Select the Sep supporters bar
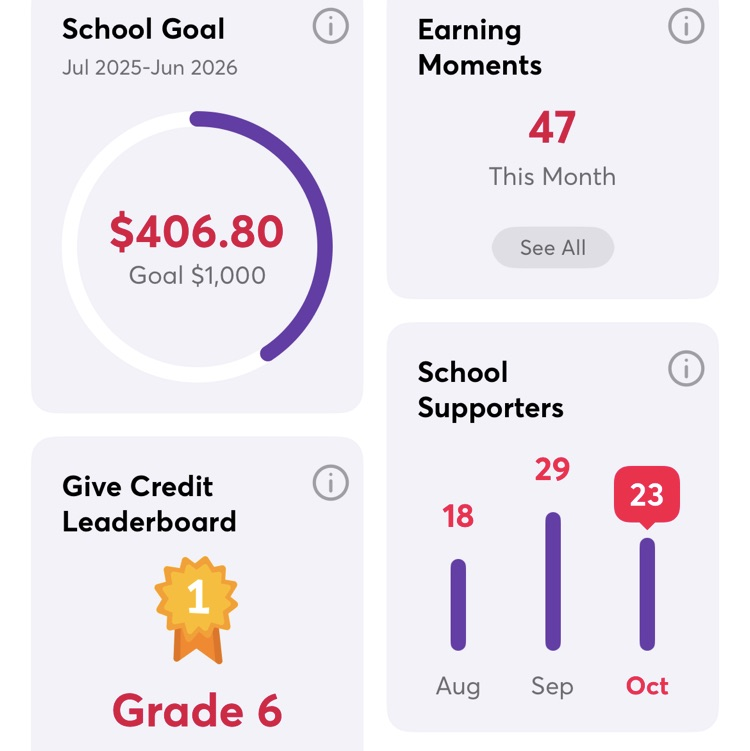 click(x=552, y=581)
